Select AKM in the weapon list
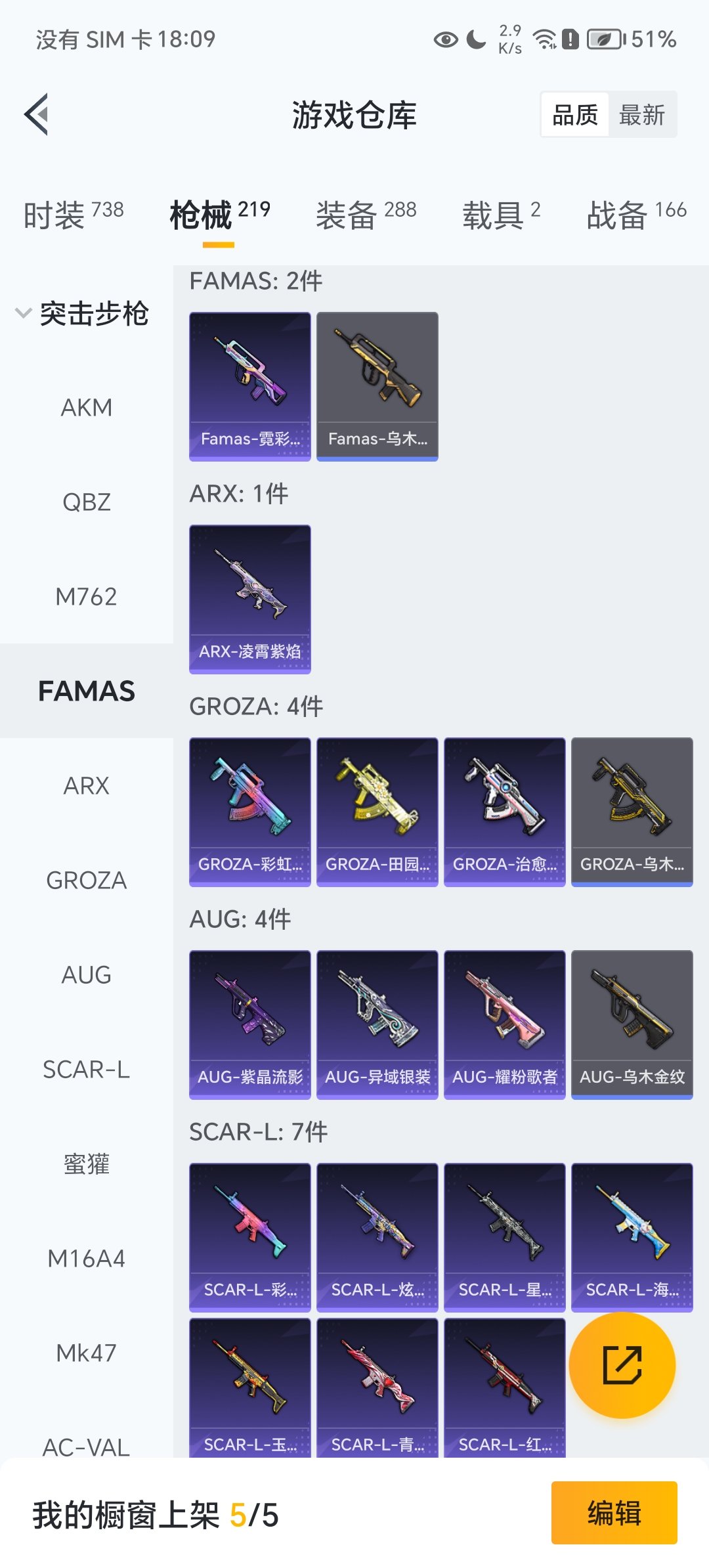The height and width of the screenshot is (1568, 709). tap(87, 408)
